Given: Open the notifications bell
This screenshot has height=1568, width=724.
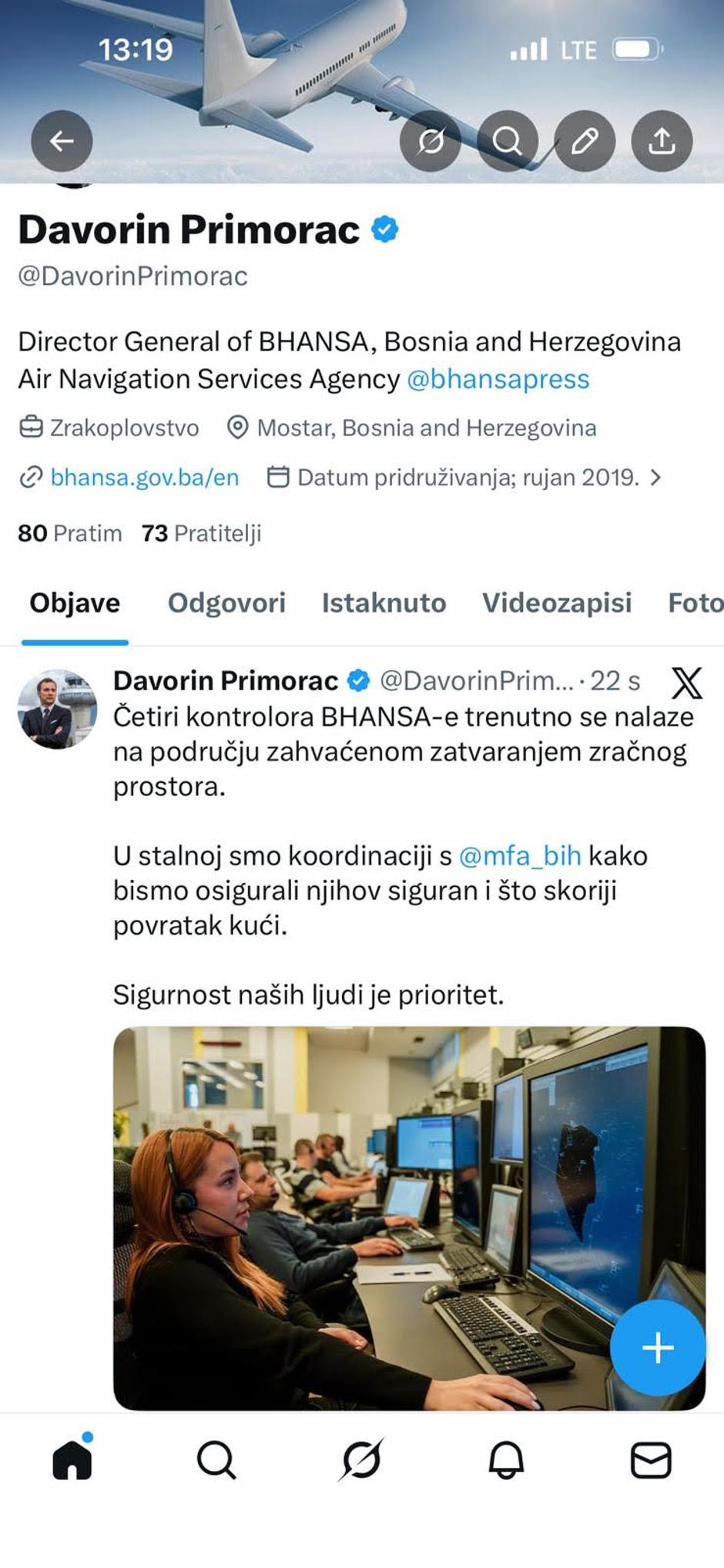Looking at the screenshot, I should click(506, 1460).
